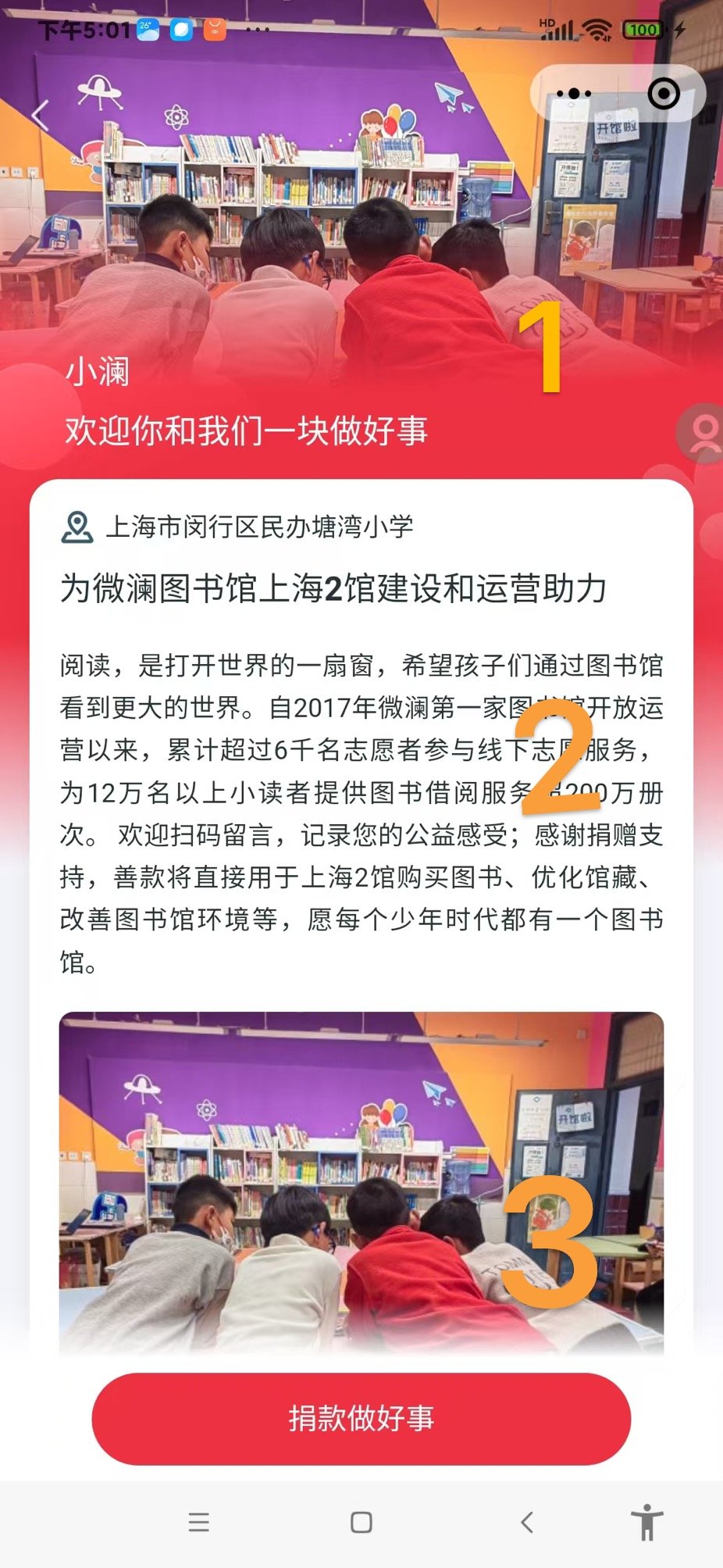Open the library photo below the description
Screen dimensions: 723x1568
[361, 1180]
